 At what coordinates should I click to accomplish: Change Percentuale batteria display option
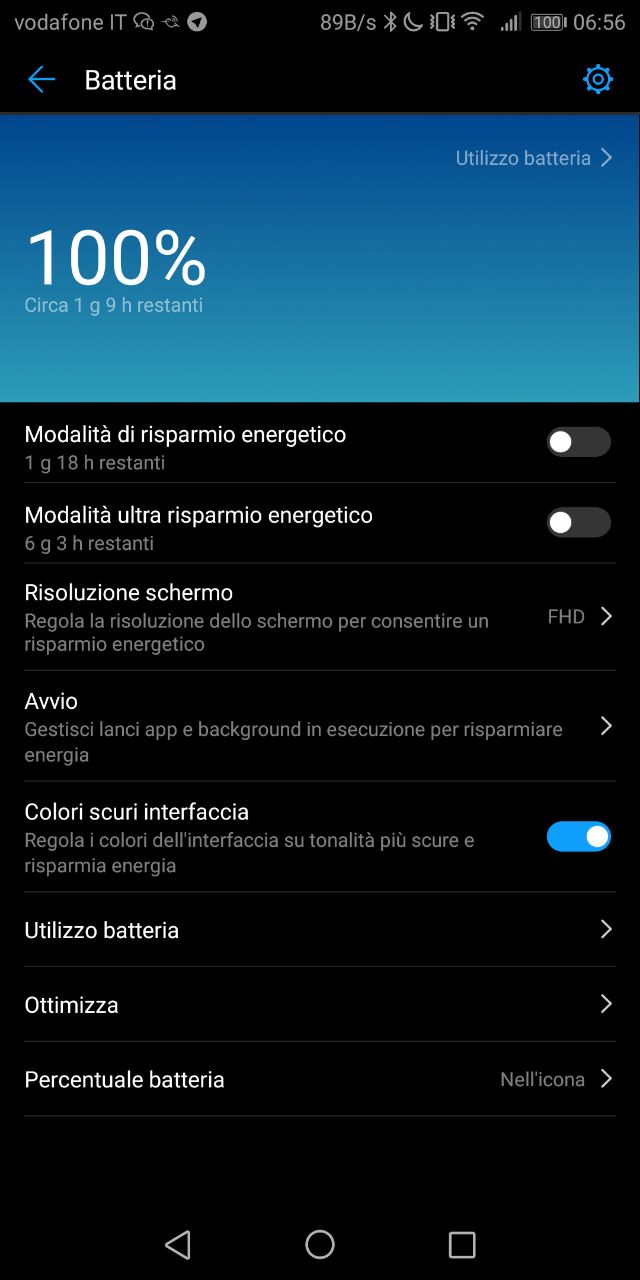(320, 1080)
